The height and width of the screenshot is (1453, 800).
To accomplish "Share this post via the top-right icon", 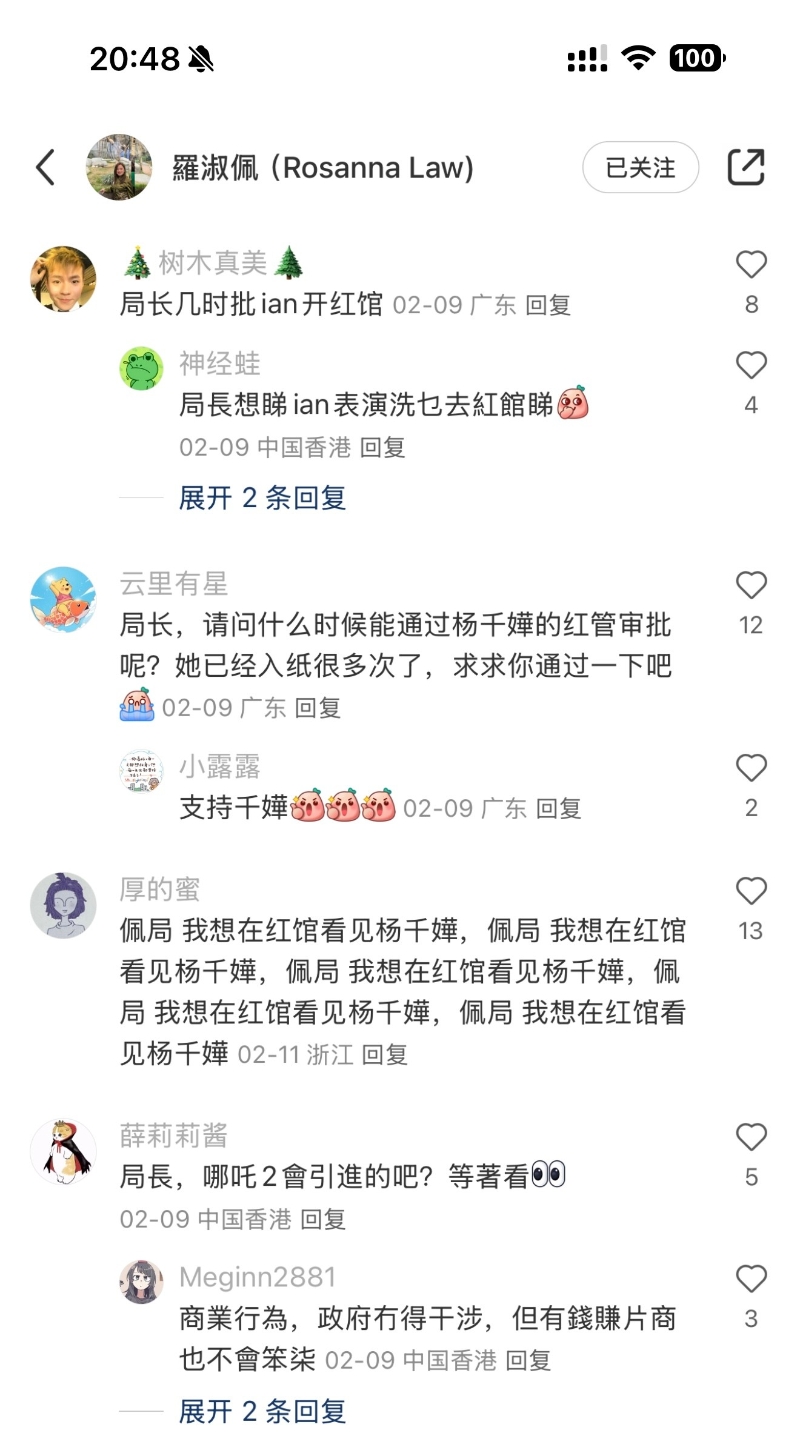I will pyautogui.click(x=746, y=168).
